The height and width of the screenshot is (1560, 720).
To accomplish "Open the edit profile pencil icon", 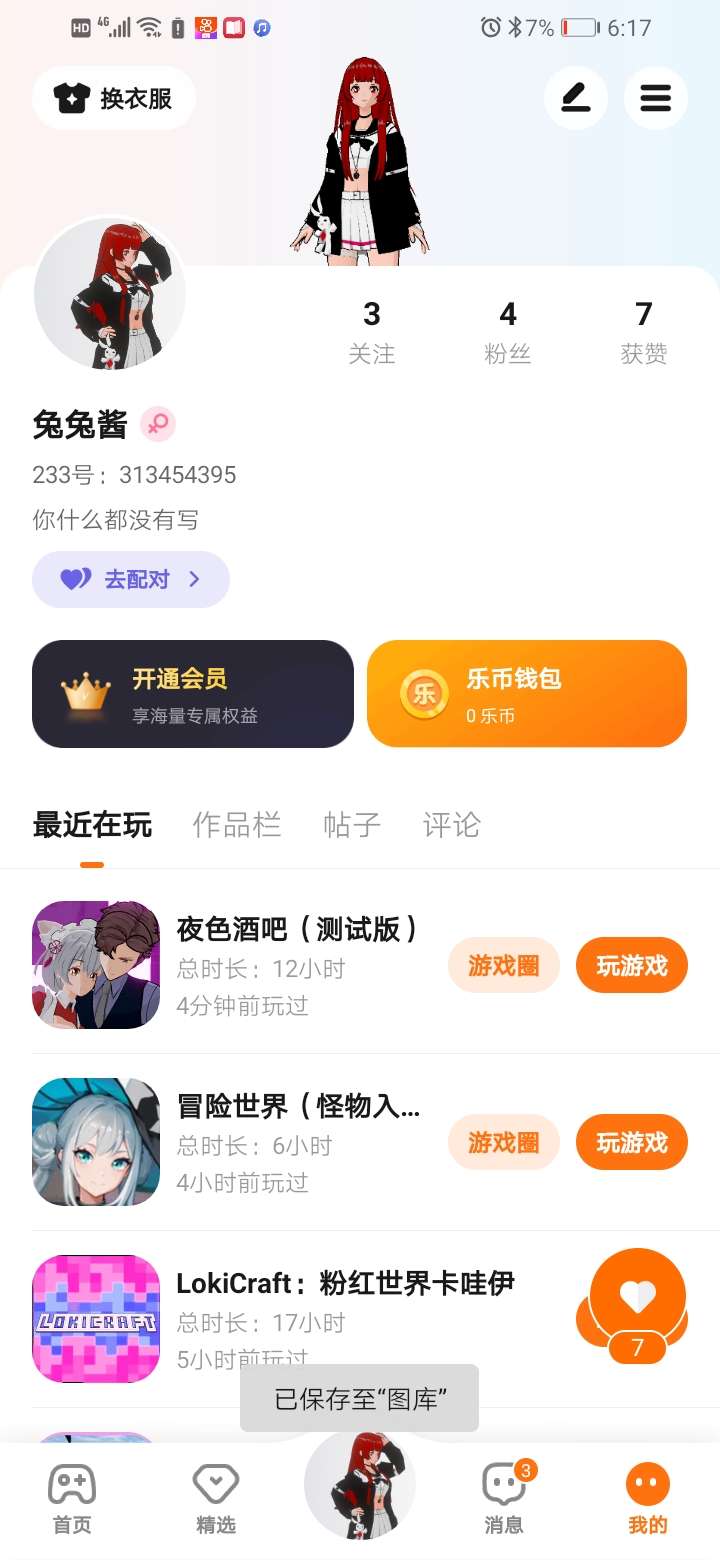I will (x=575, y=98).
